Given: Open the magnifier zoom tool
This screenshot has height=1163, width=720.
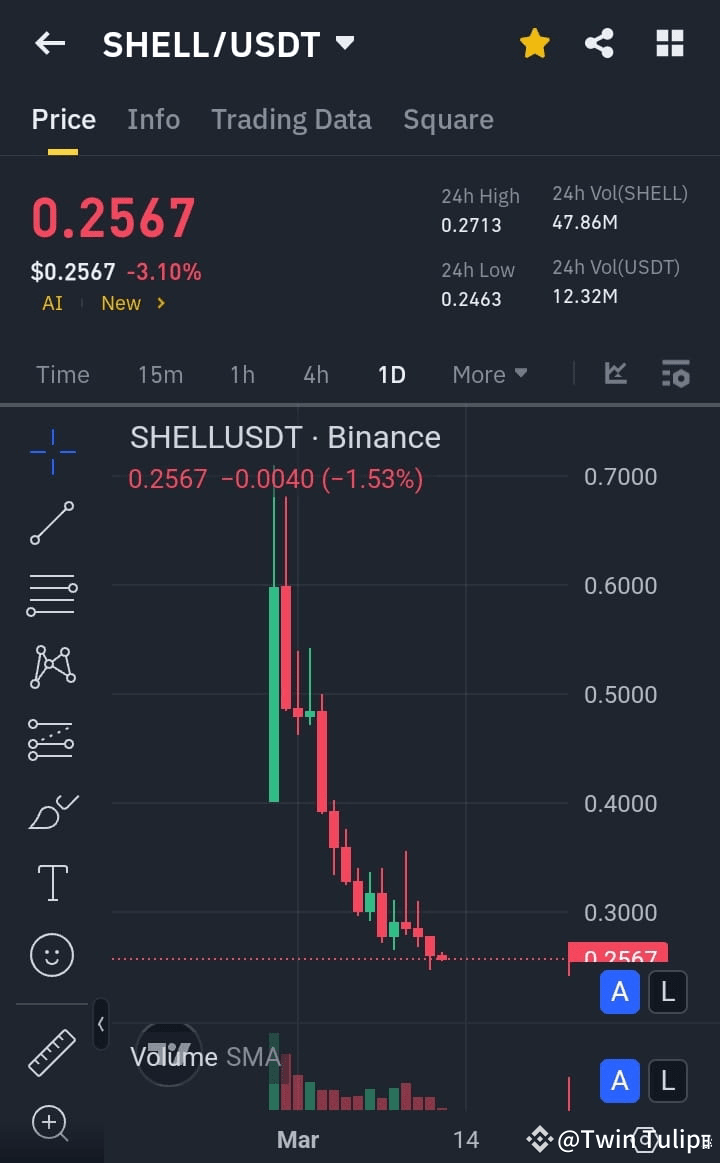Looking at the screenshot, I should pos(51,1124).
